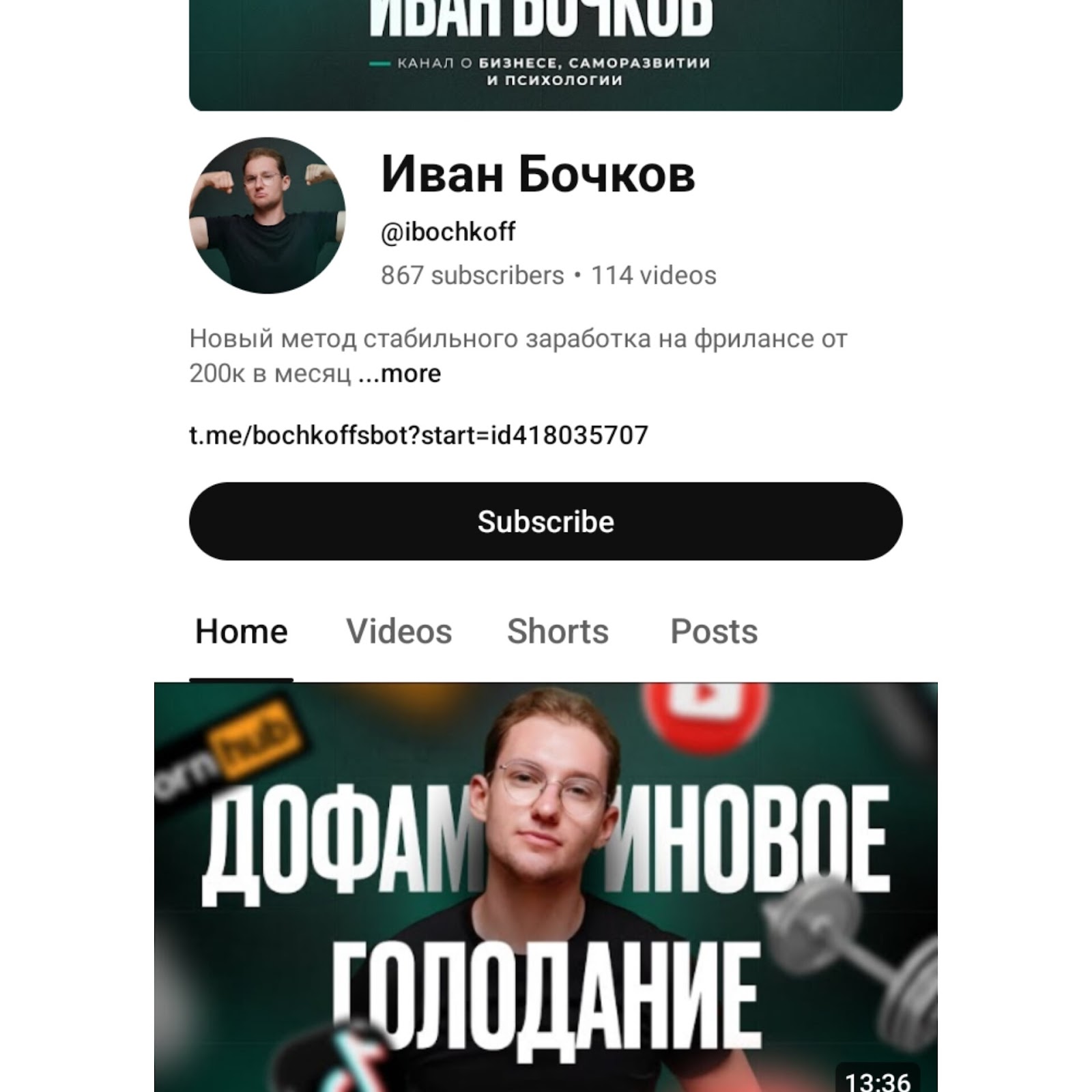This screenshot has height=1092, width=1092.
Task: Select the Home tab
Action: click(241, 631)
